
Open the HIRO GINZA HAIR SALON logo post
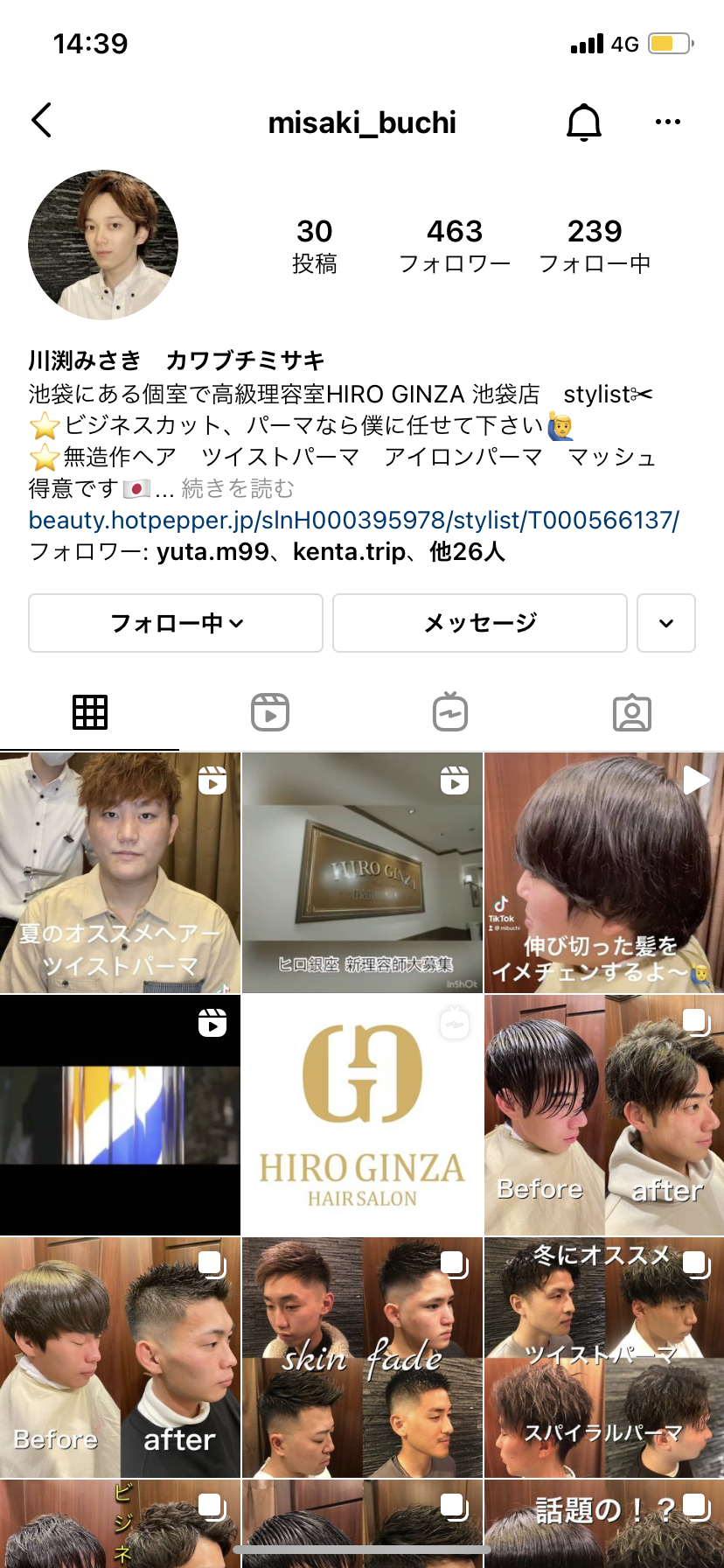click(362, 1115)
